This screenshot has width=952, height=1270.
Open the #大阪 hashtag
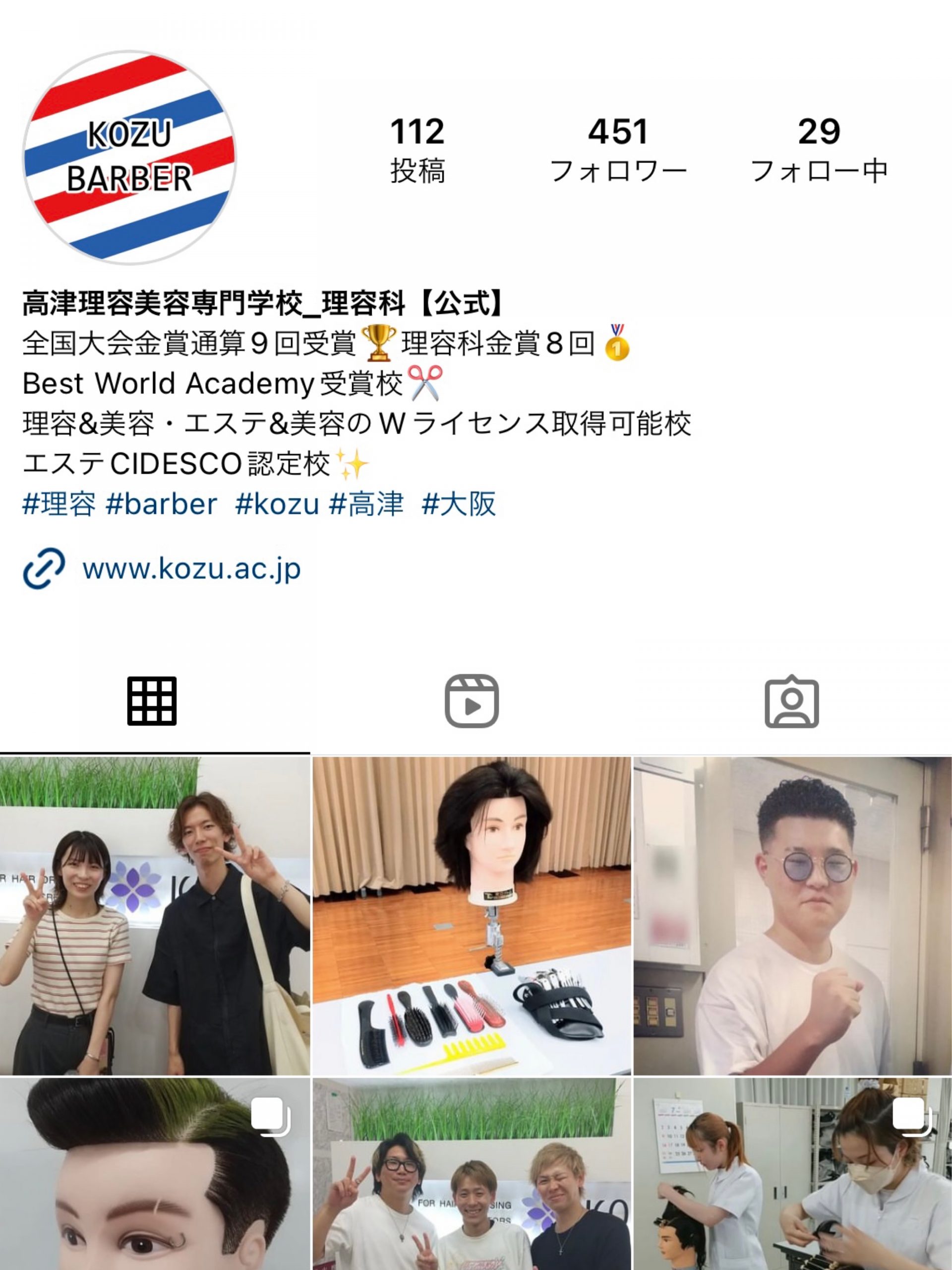click(459, 504)
